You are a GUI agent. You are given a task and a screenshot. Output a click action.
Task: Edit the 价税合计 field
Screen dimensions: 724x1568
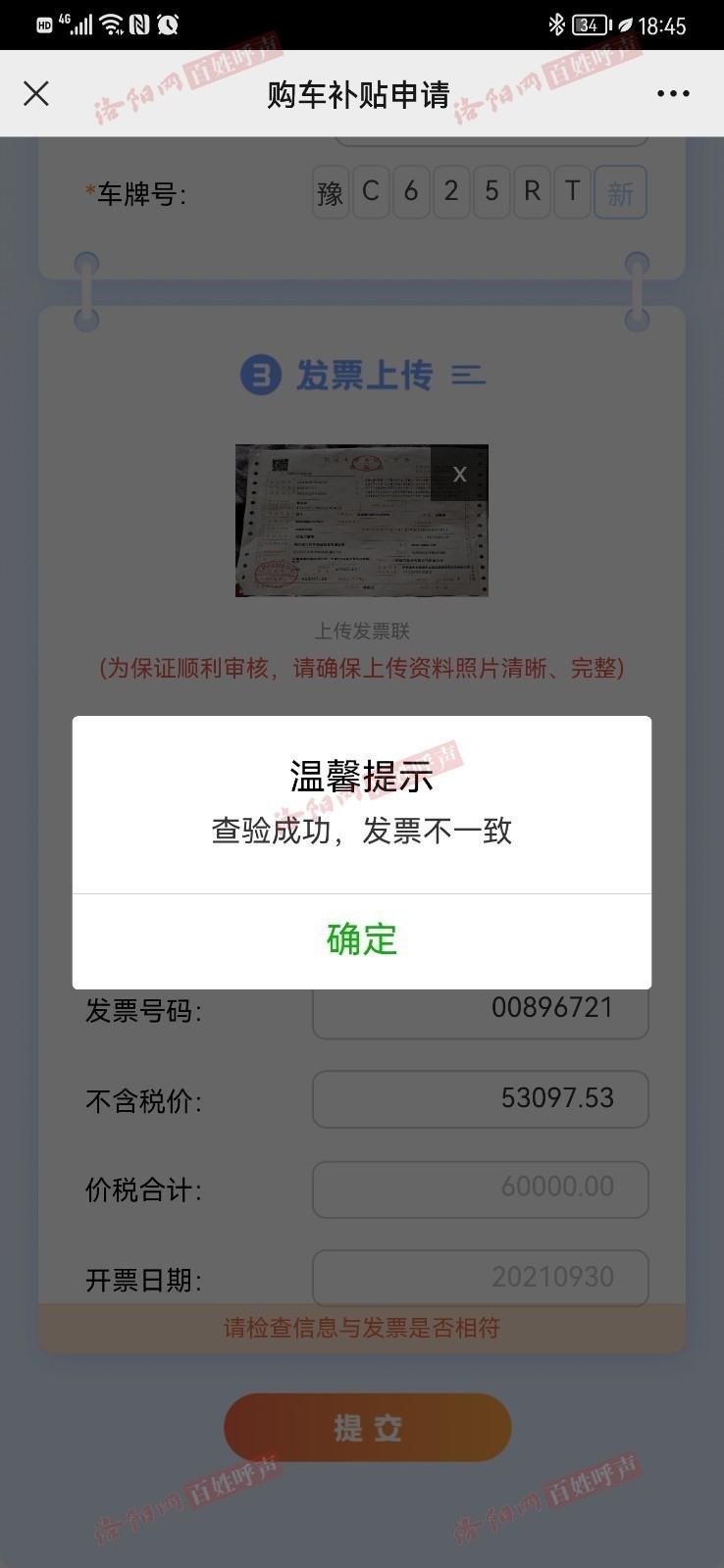pos(480,1189)
